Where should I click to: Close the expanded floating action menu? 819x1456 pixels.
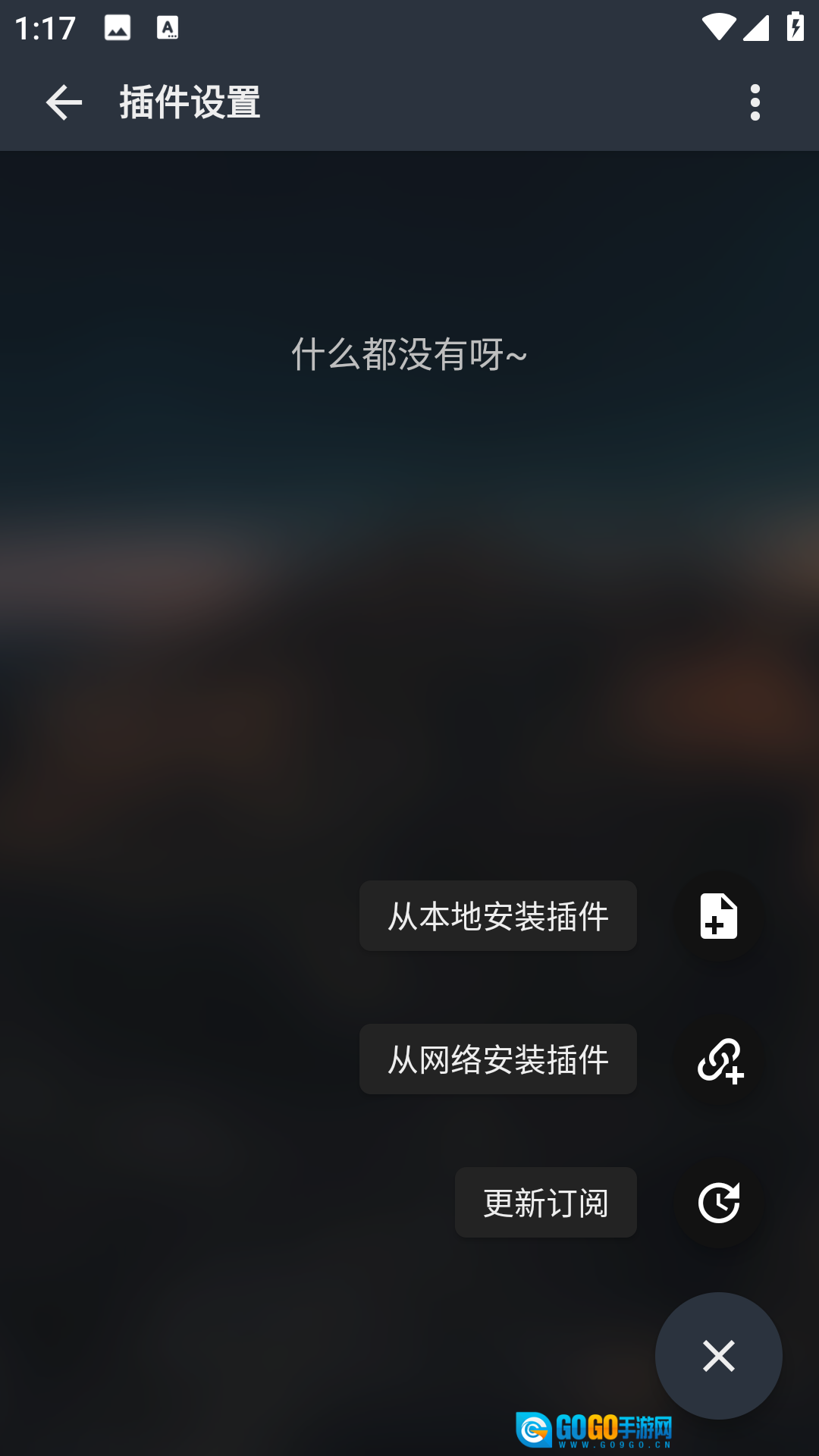718,1356
